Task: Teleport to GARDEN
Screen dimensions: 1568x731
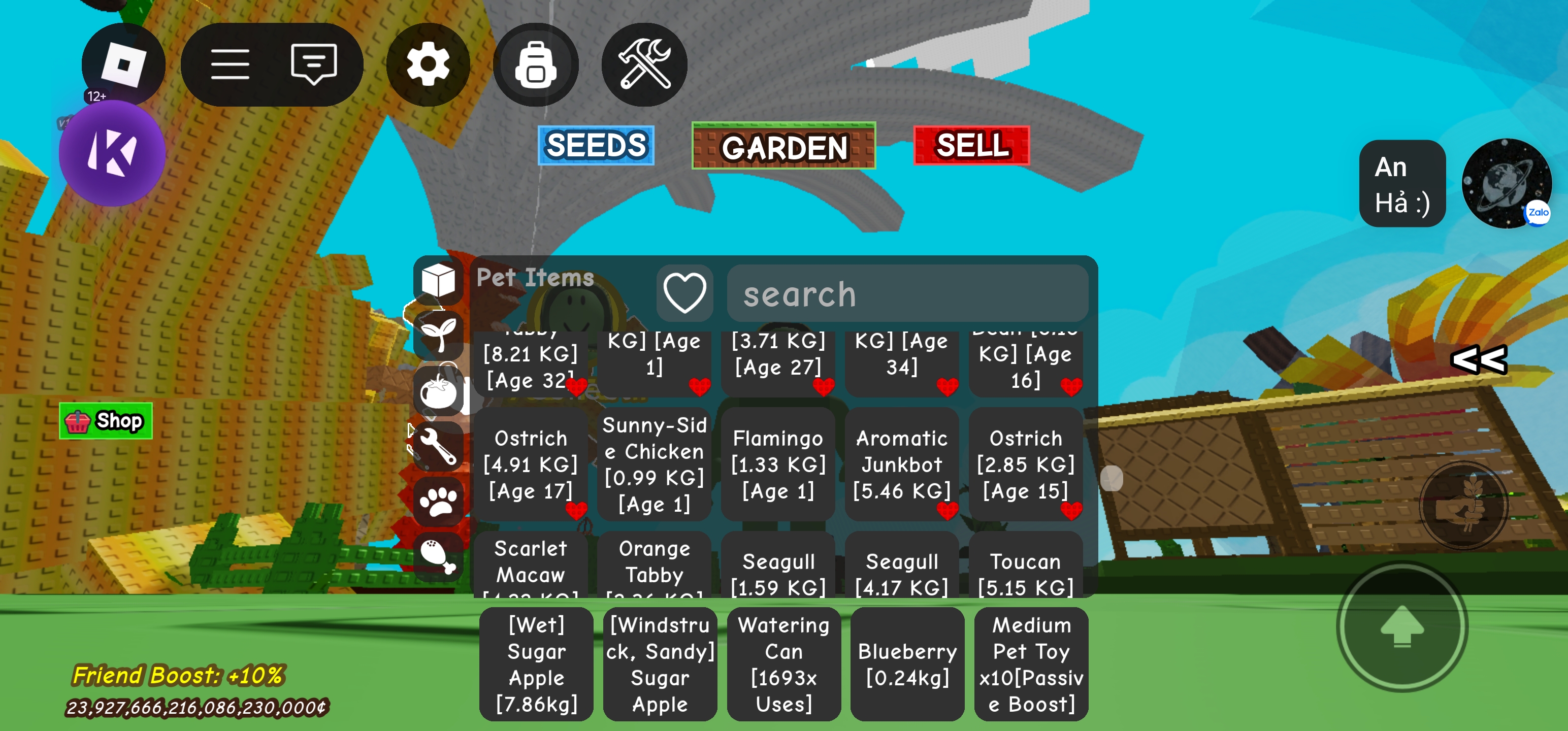Action: pyautogui.click(x=783, y=147)
